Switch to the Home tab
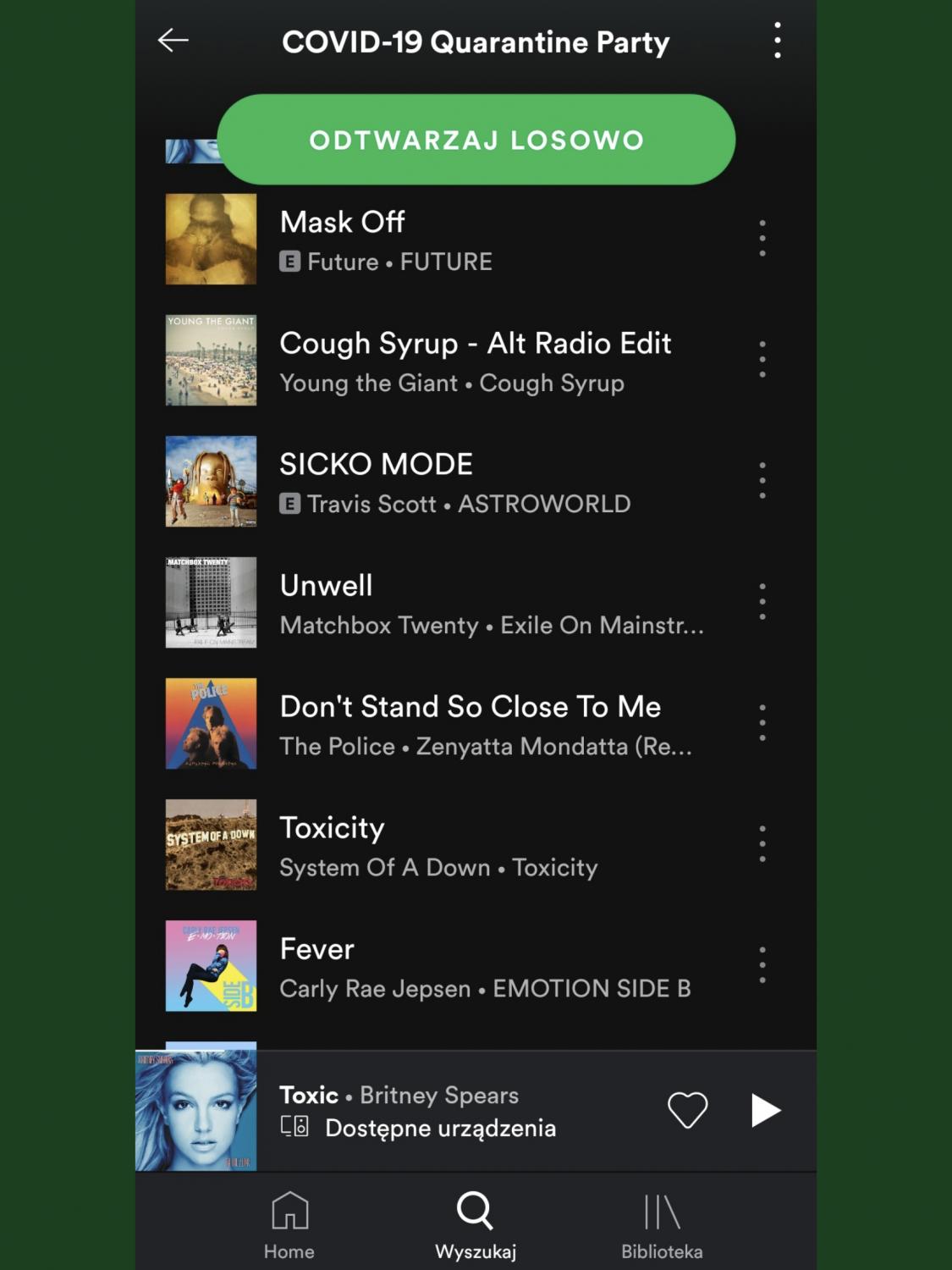 pyautogui.click(x=289, y=1224)
